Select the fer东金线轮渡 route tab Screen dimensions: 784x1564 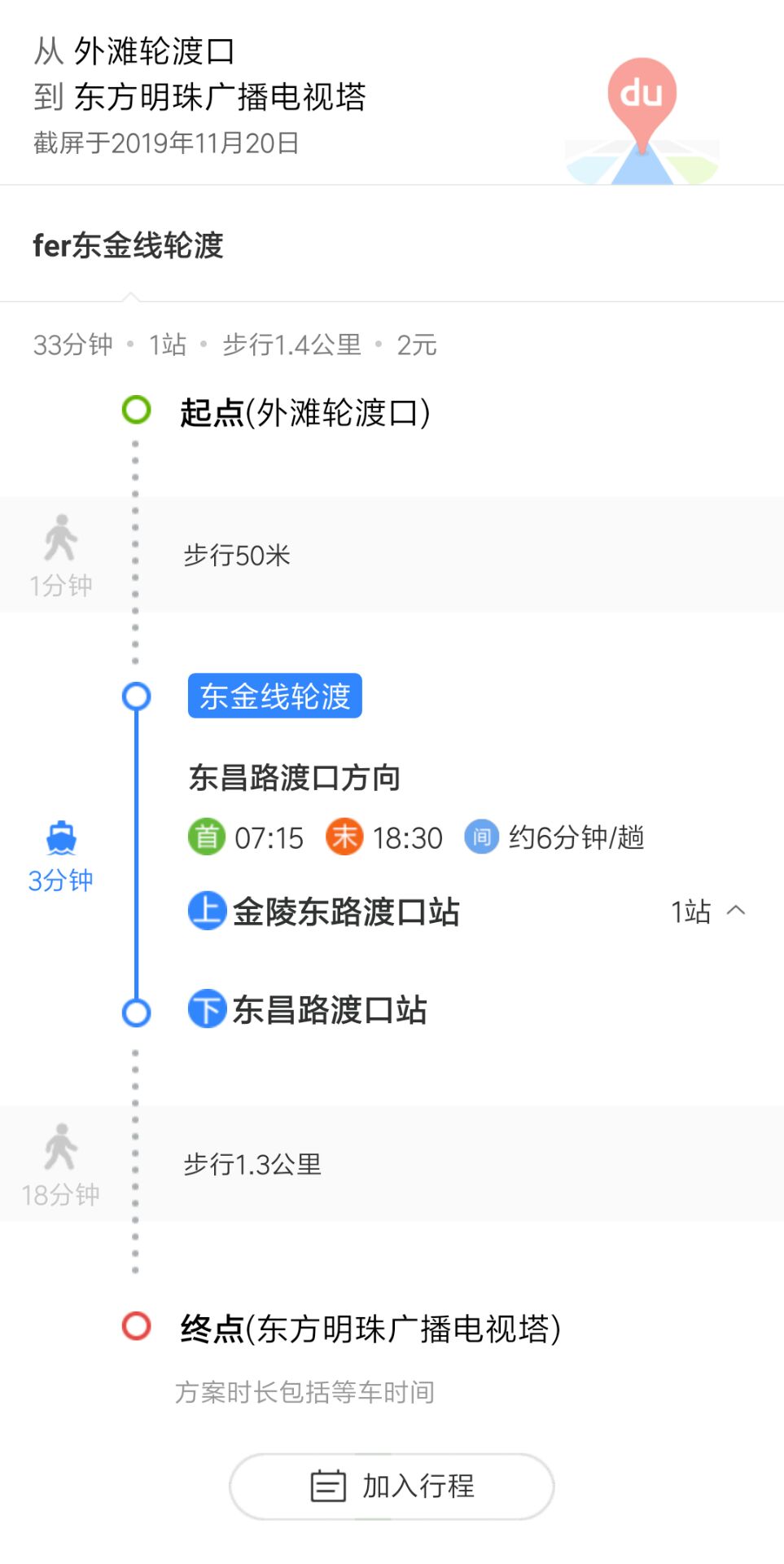point(129,245)
